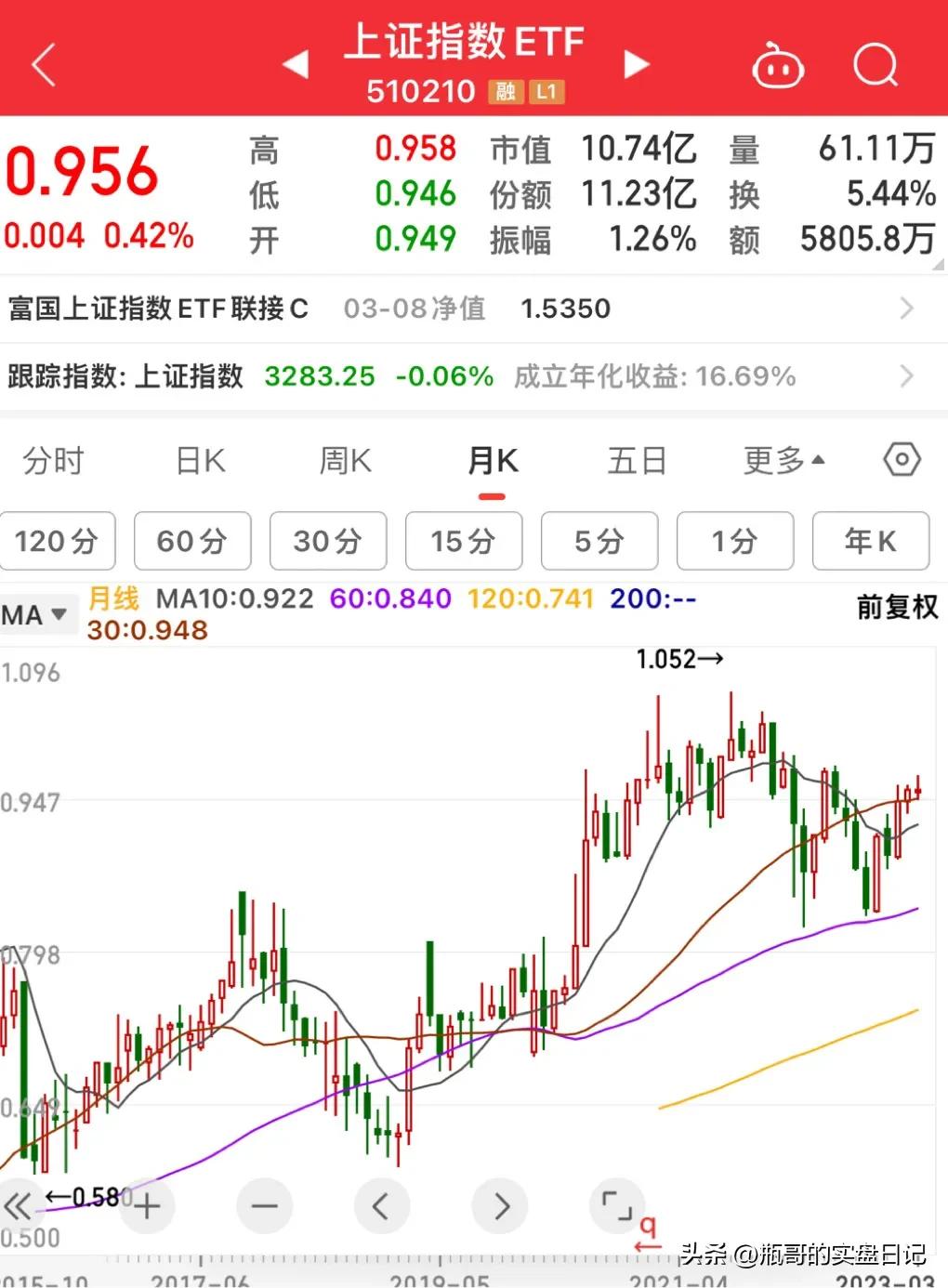
Task: Select the 60分 timeframe button
Action: coord(192,541)
